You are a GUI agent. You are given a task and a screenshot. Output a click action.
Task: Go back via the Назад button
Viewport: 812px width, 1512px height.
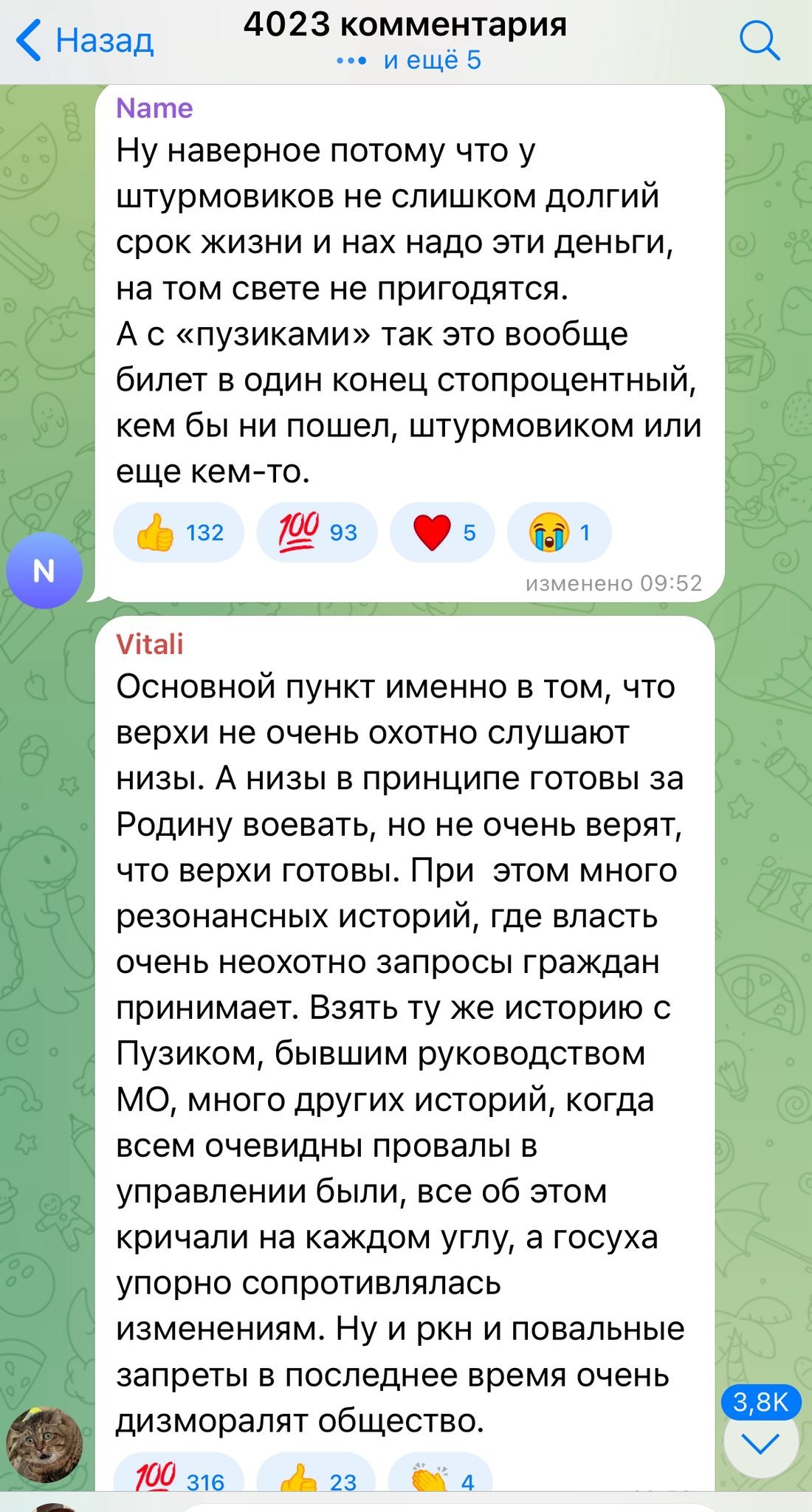click(x=85, y=41)
